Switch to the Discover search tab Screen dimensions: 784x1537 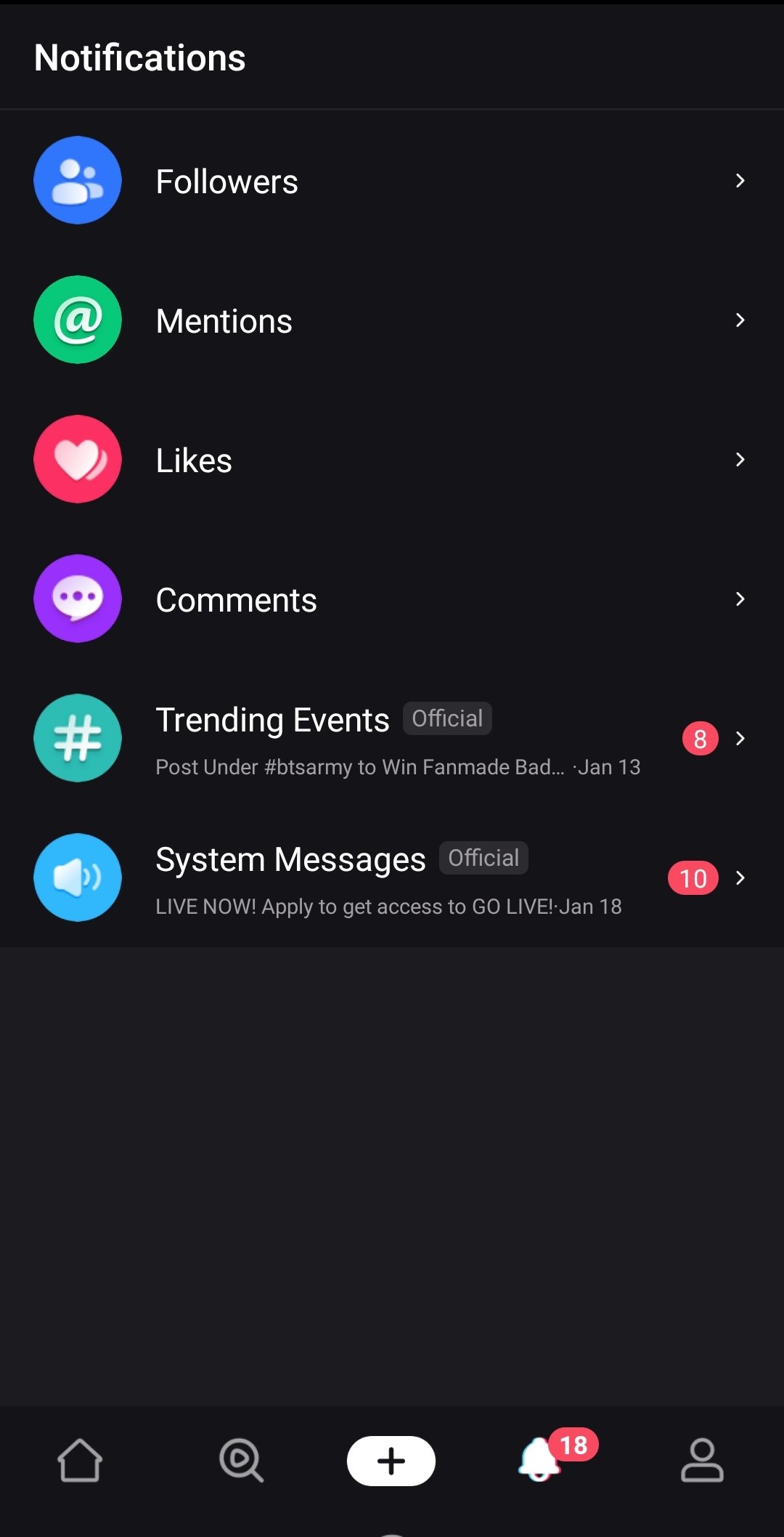(x=241, y=1460)
